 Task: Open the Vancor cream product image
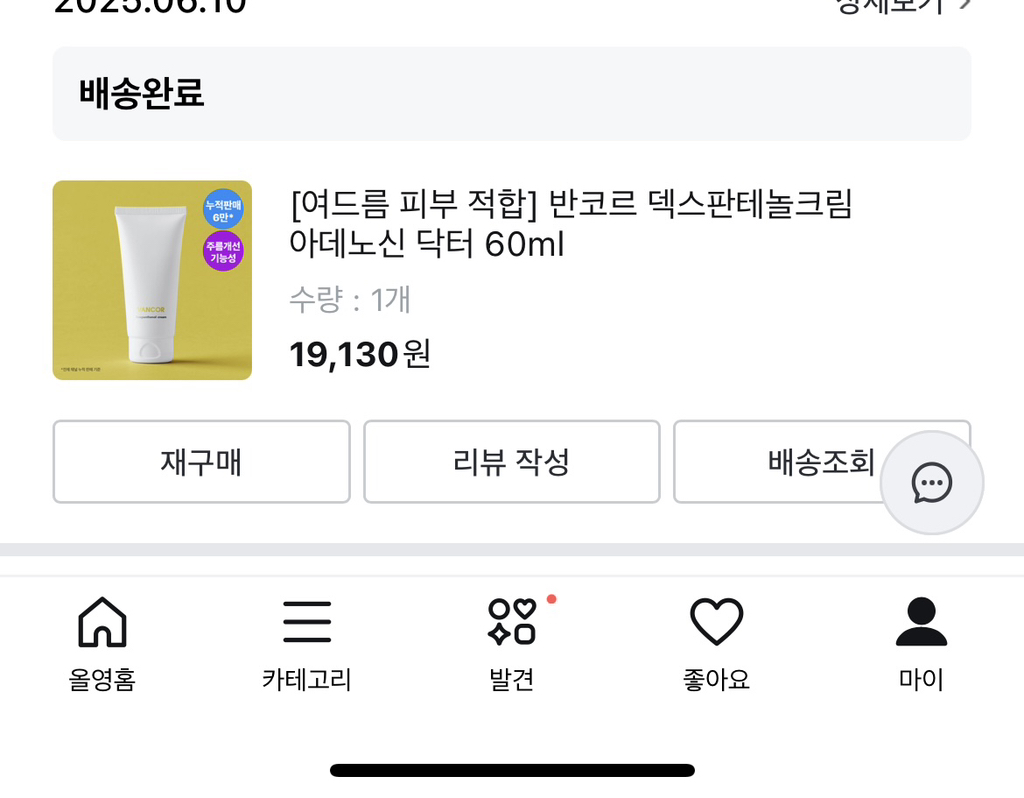coord(152,280)
